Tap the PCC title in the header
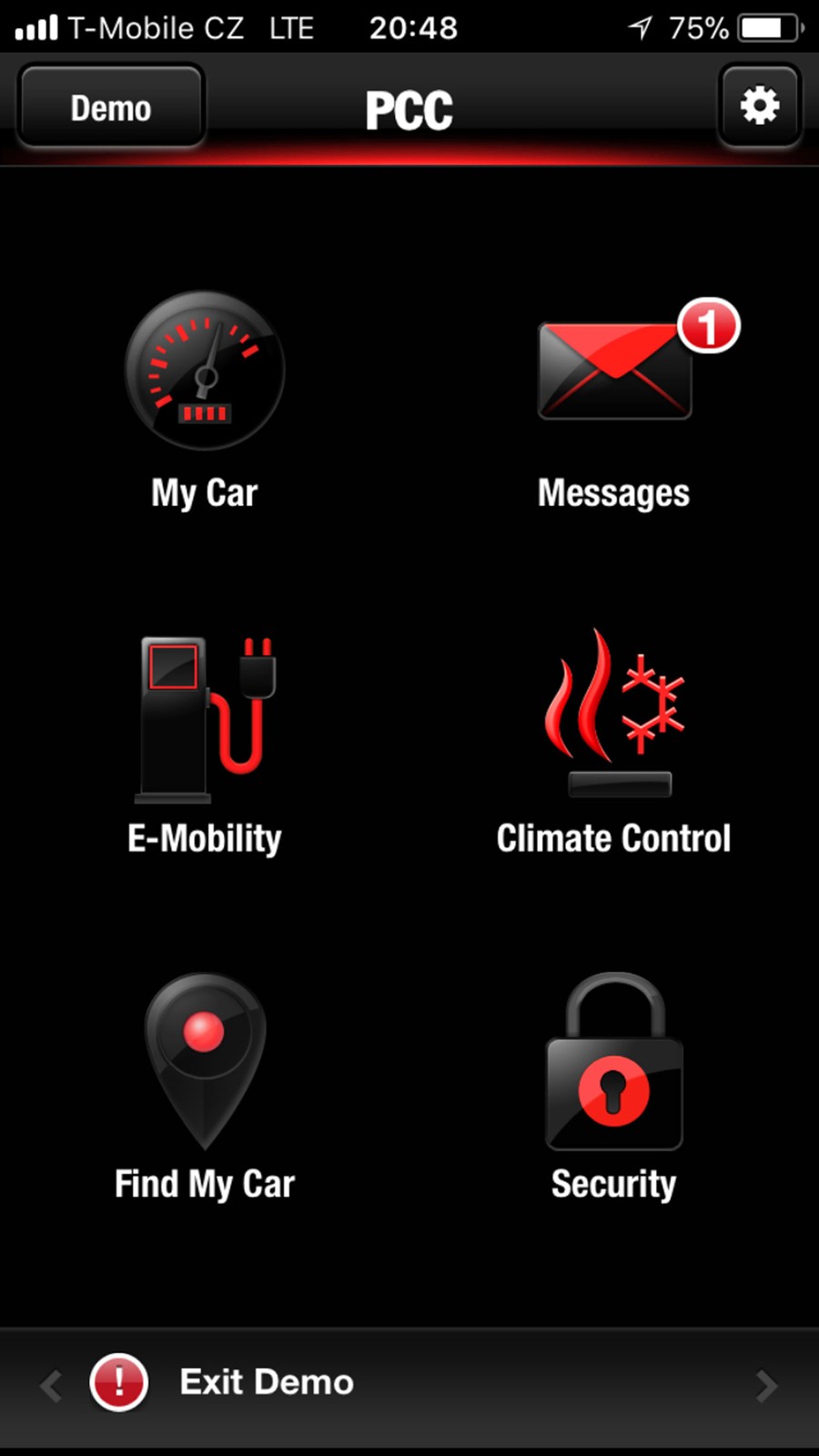 [409, 109]
